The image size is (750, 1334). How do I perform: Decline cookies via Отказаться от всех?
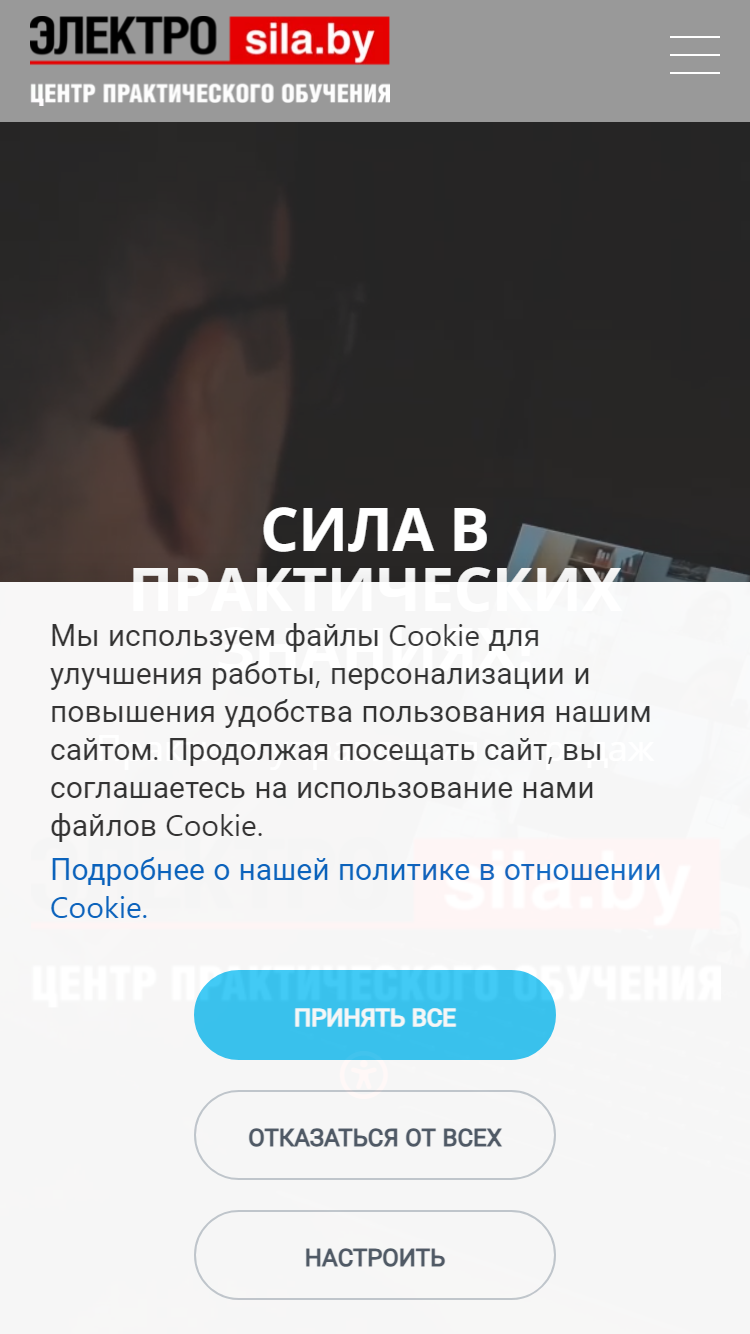point(375,1135)
